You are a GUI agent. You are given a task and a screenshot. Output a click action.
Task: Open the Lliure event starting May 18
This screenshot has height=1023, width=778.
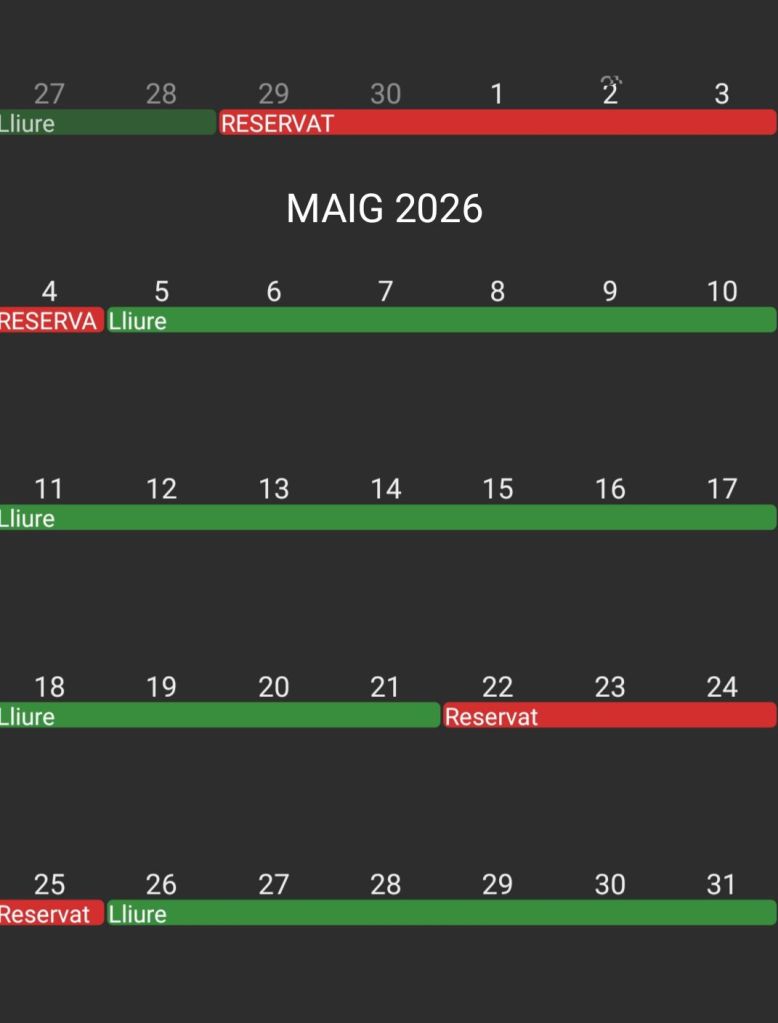(220, 715)
